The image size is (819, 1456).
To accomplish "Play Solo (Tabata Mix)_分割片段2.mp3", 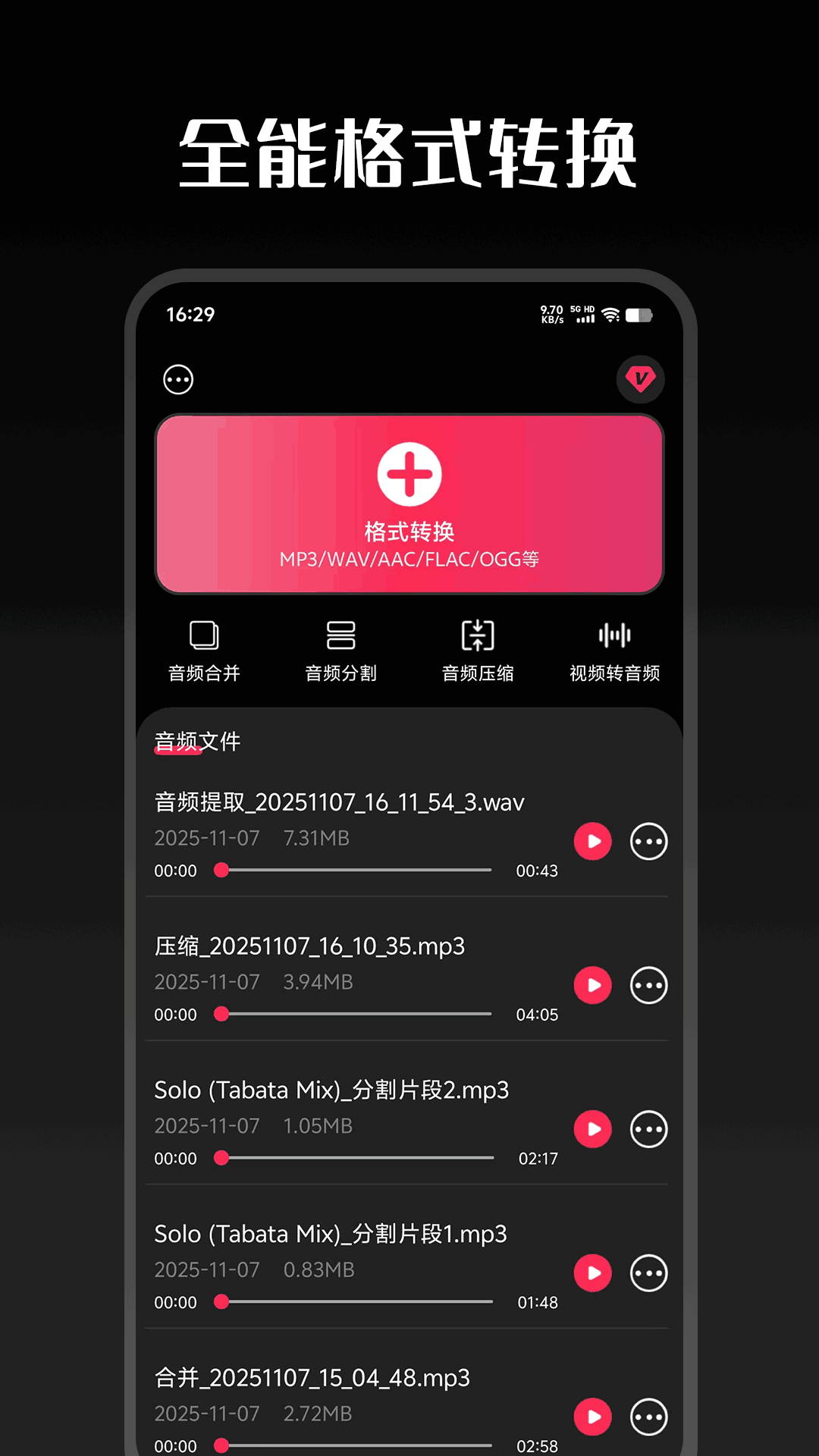I will [x=594, y=1129].
